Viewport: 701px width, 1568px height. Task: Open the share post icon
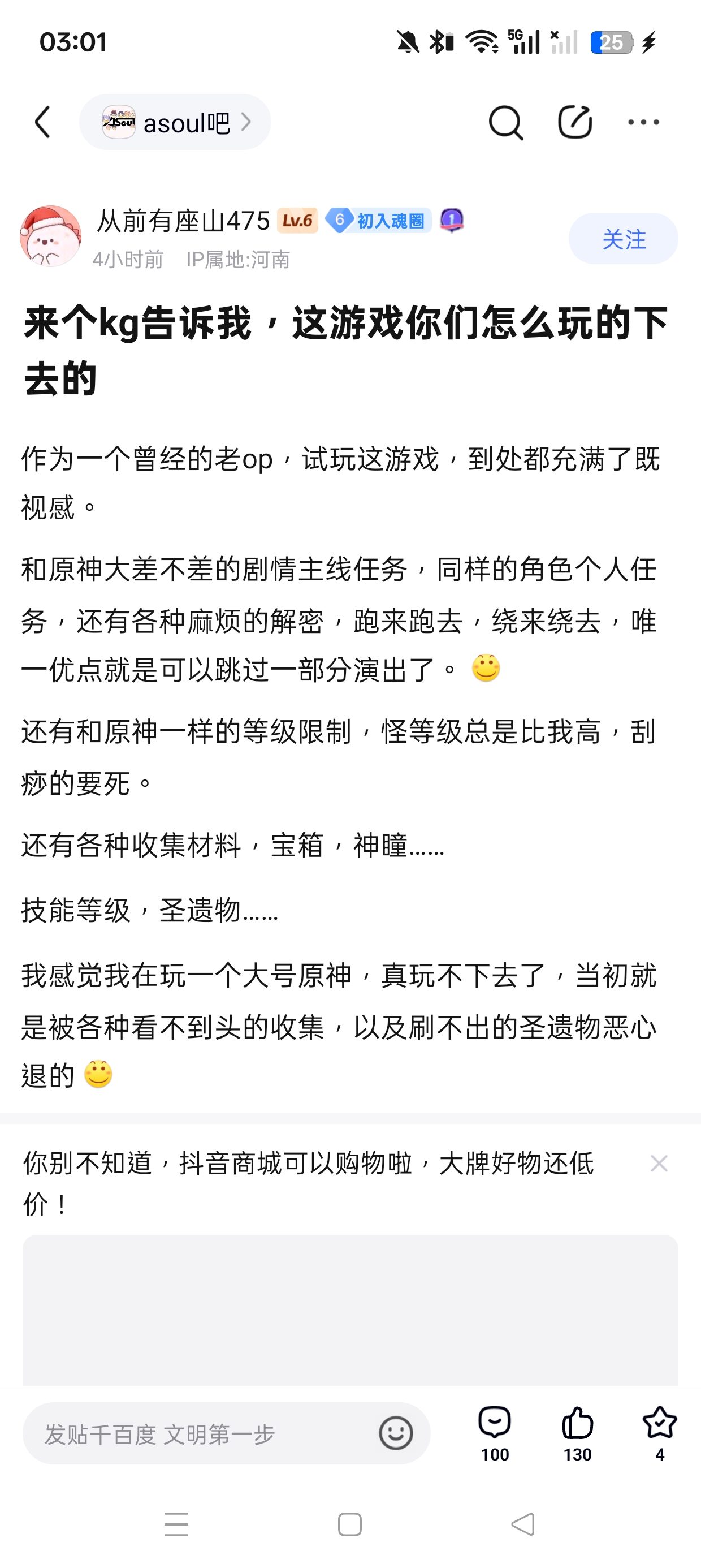point(574,122)
